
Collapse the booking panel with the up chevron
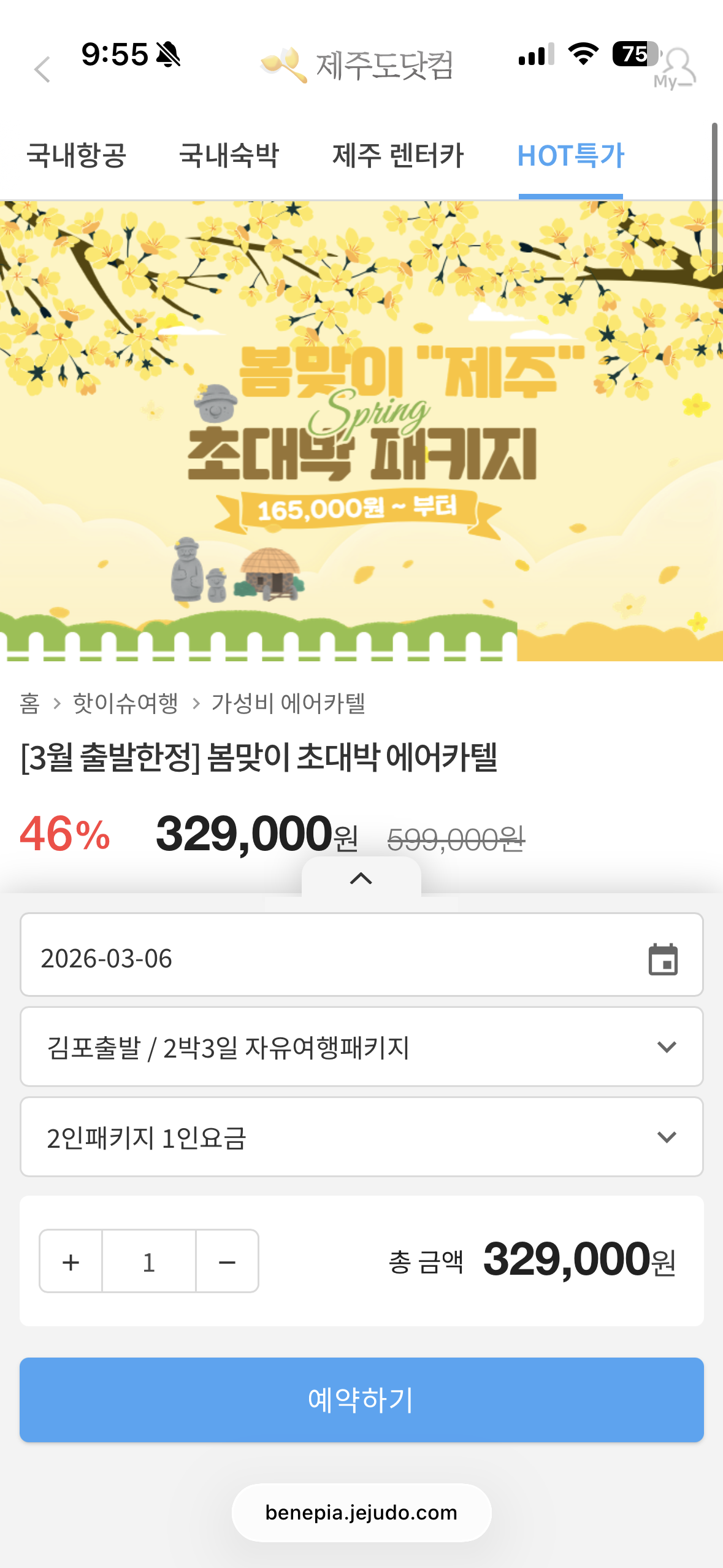pyautogui.click(x=361, y=878)
